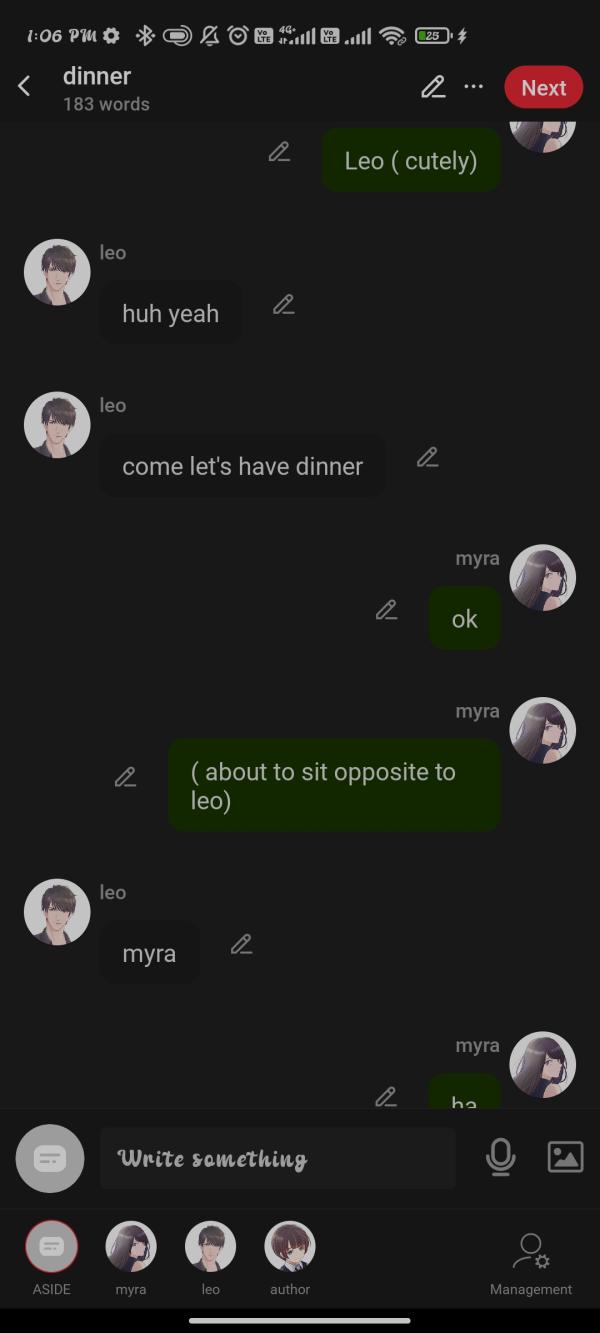Open the three-dot overflow menu

[x=474, y=87]
